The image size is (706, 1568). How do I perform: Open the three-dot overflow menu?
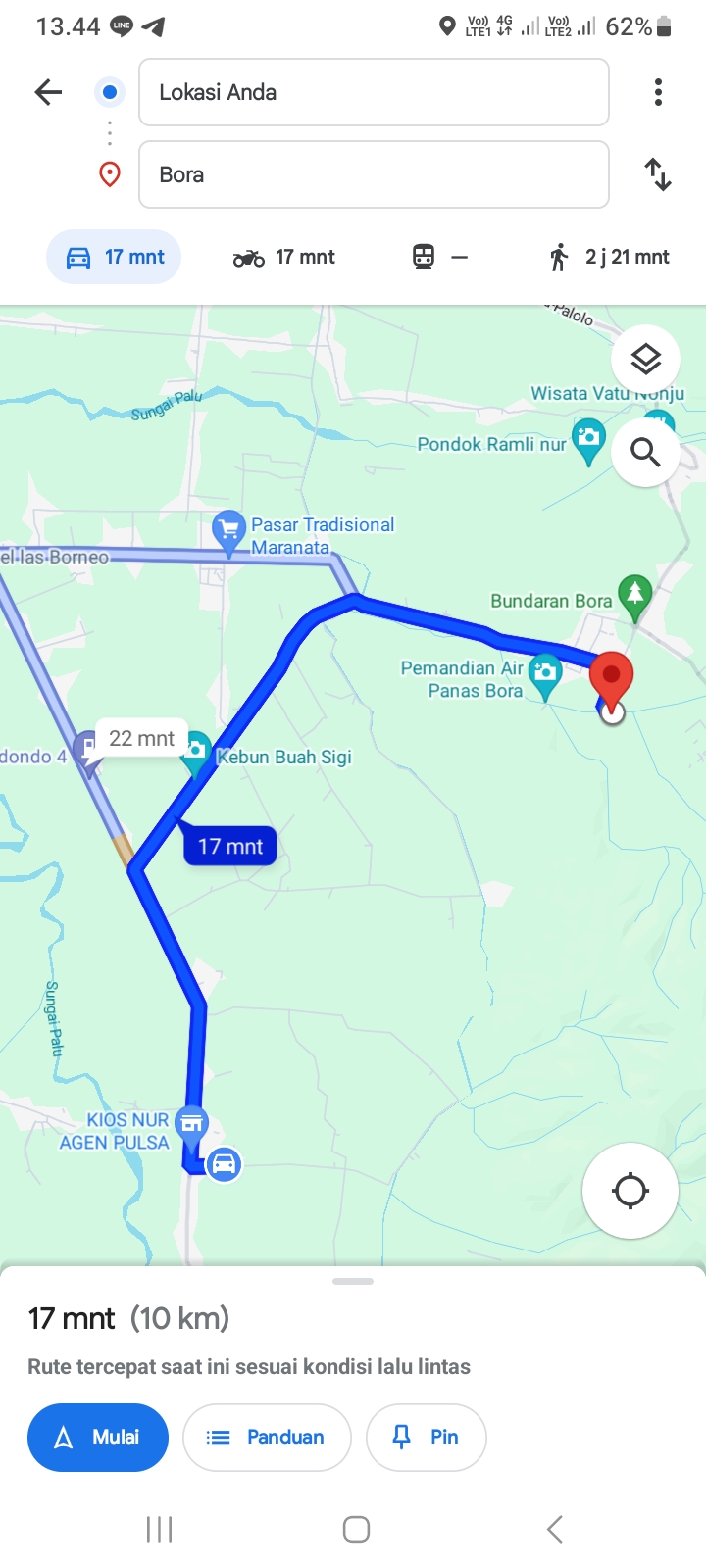pyautogui.click(x=658, y=92)
